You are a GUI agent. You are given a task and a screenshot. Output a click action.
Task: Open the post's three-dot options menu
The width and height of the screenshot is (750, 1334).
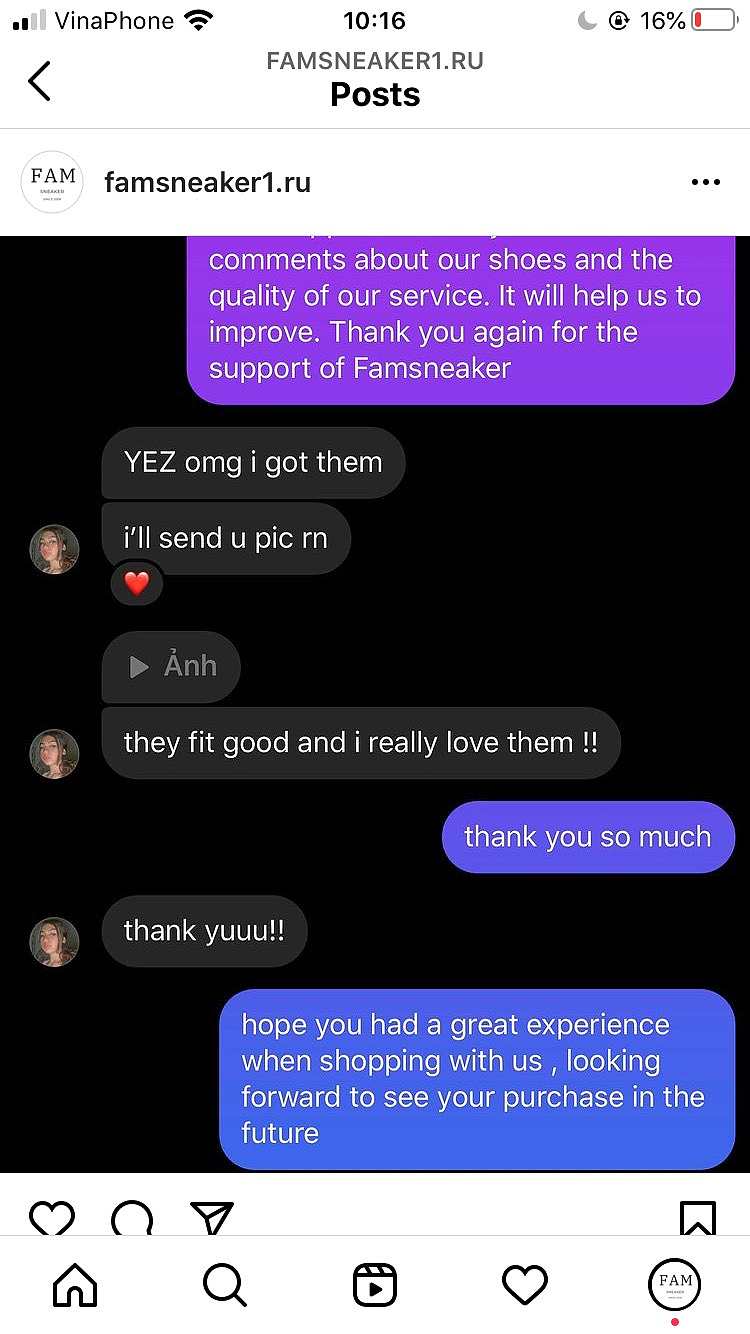coord(706,182)
